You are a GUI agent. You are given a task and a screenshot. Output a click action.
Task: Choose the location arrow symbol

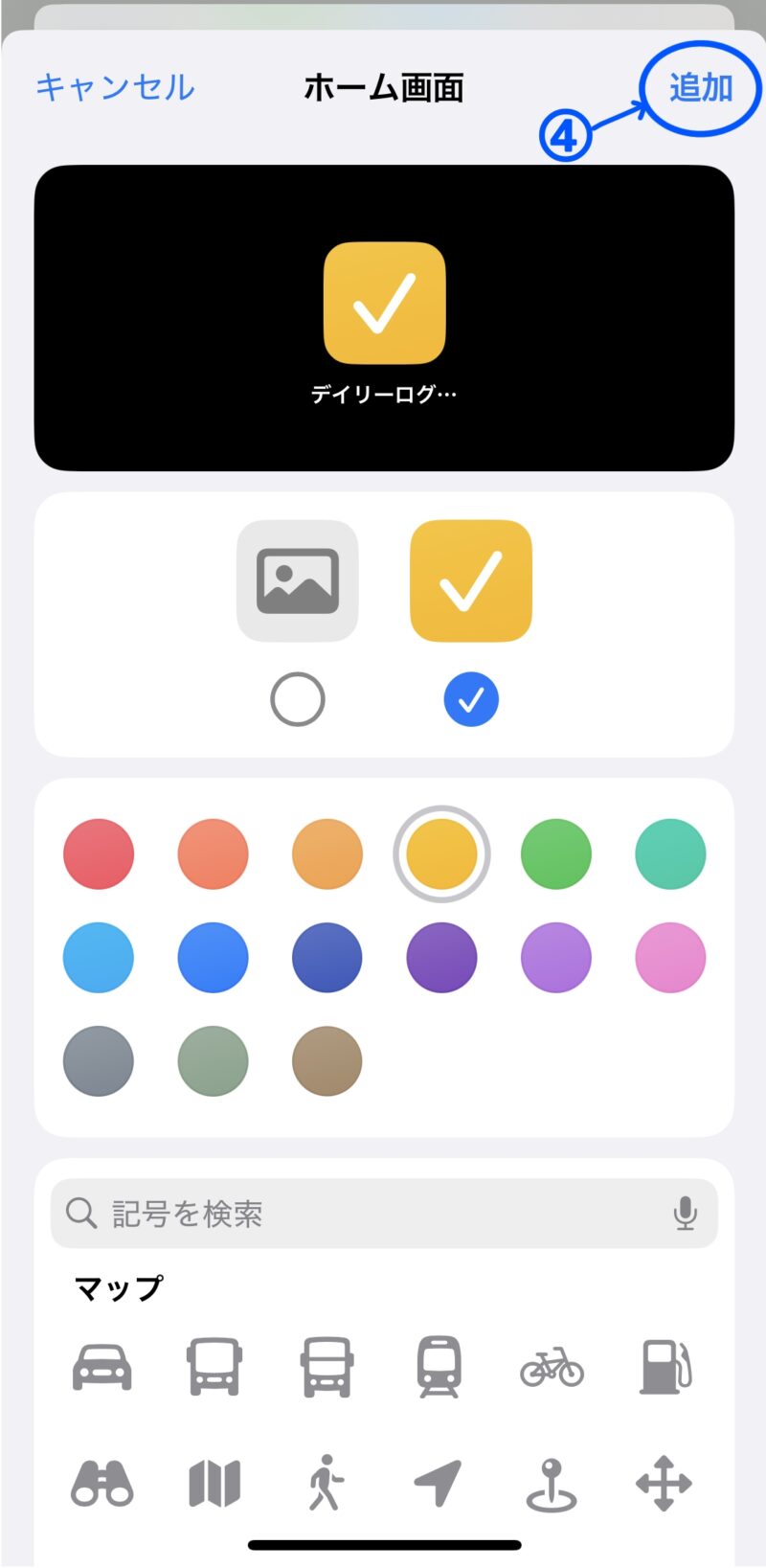[x=438, y=1484]
